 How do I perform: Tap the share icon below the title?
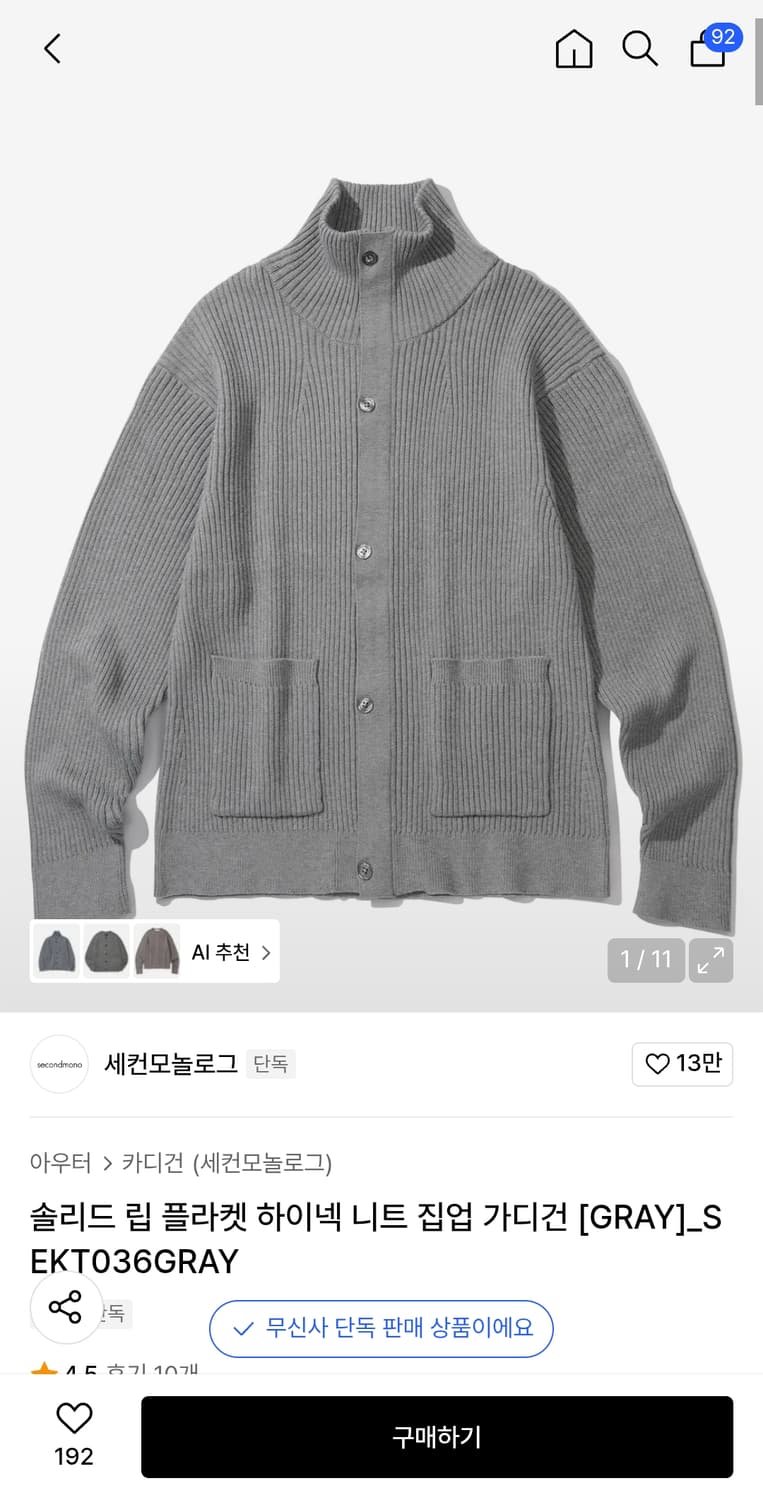click(x=66, y=1306)
